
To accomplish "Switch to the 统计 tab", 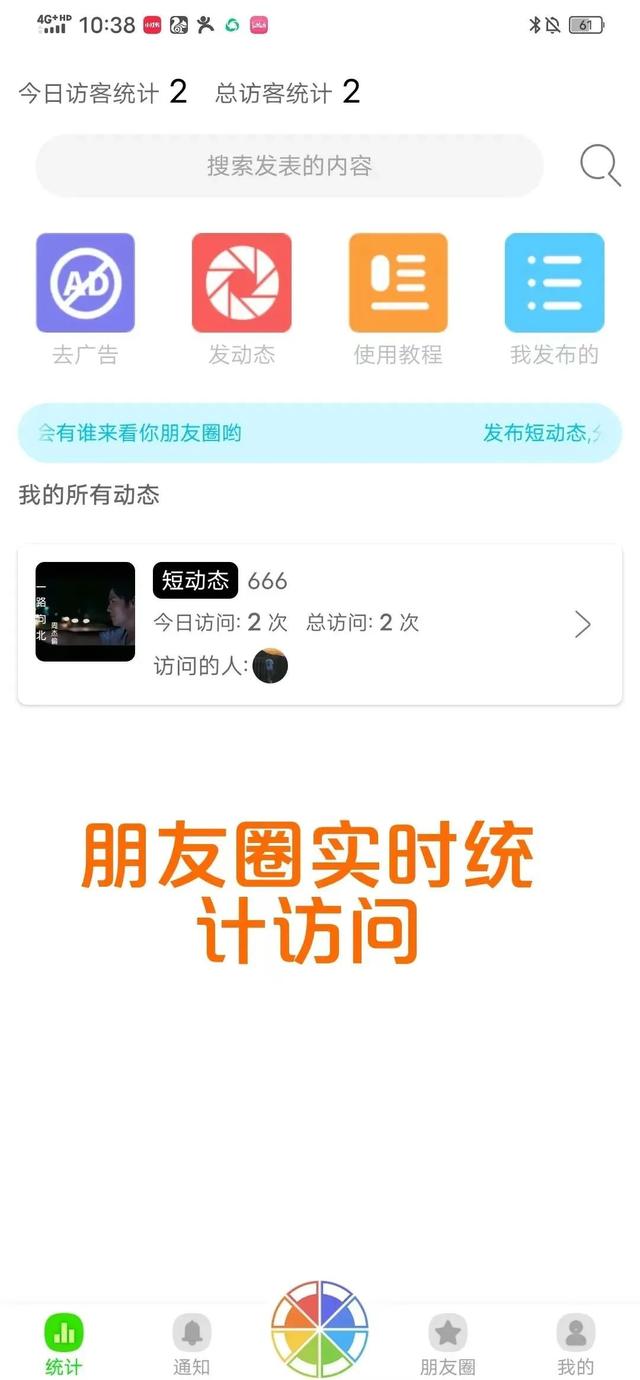I will [64, 1344].
